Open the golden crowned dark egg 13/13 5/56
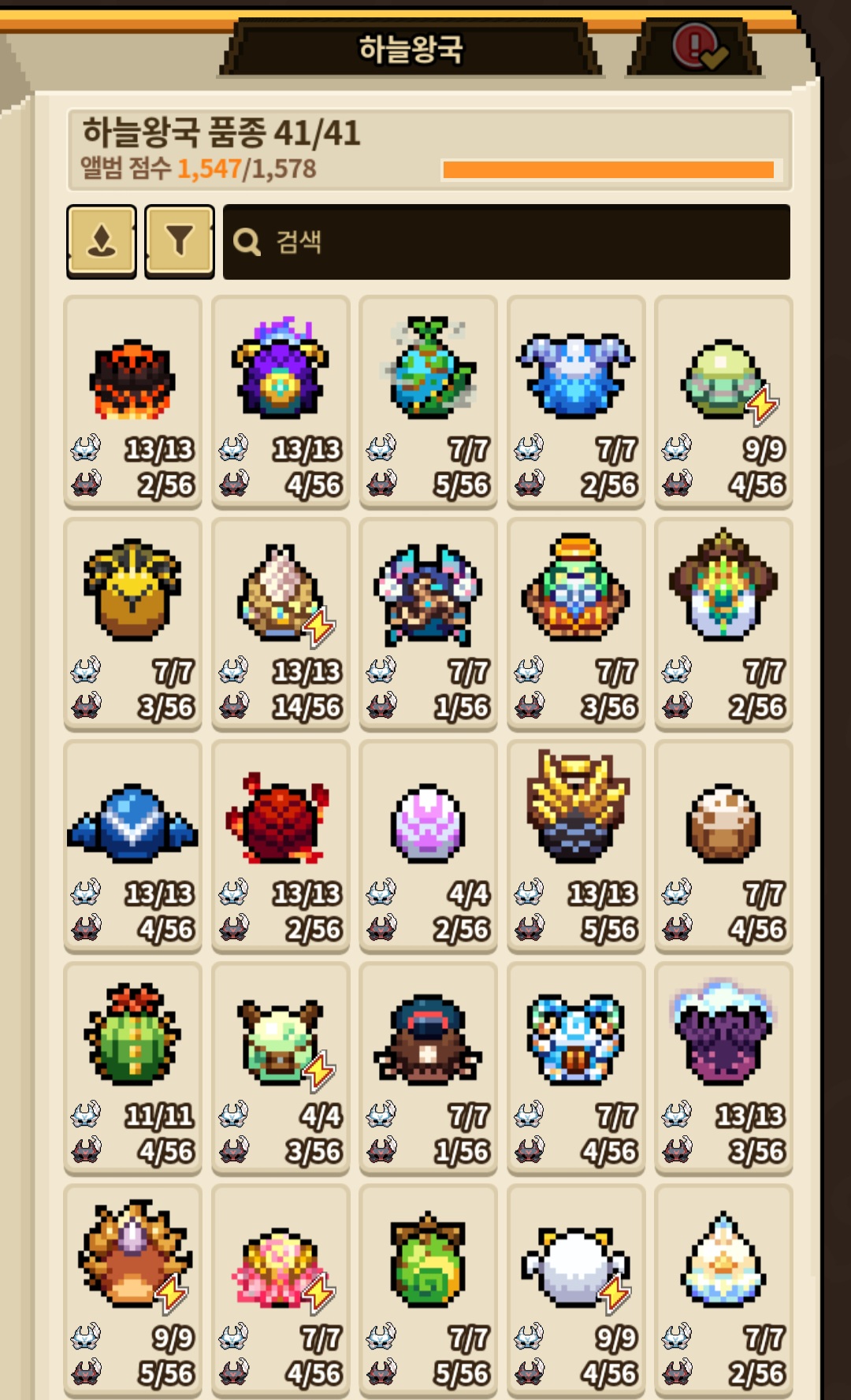 tap(576, 846)
